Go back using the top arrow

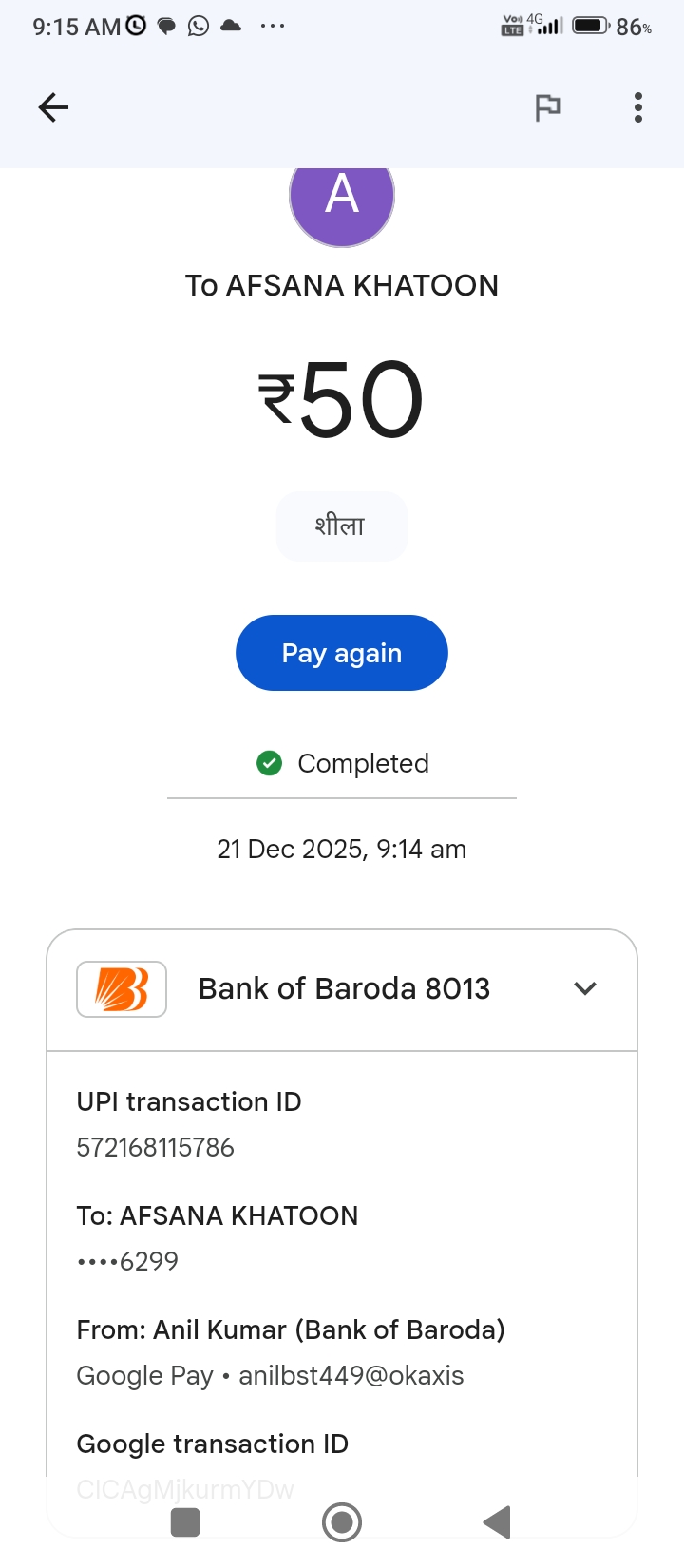53,107
